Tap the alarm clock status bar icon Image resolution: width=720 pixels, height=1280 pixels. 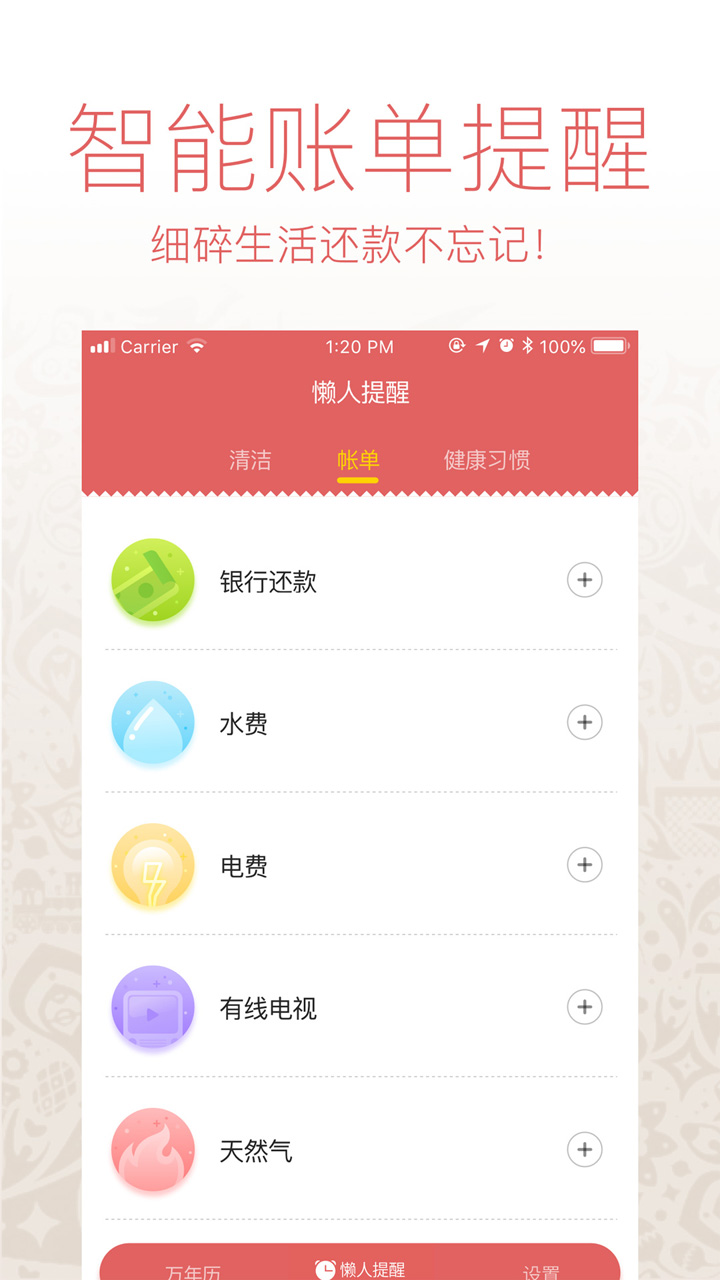[x=504, y=347]
